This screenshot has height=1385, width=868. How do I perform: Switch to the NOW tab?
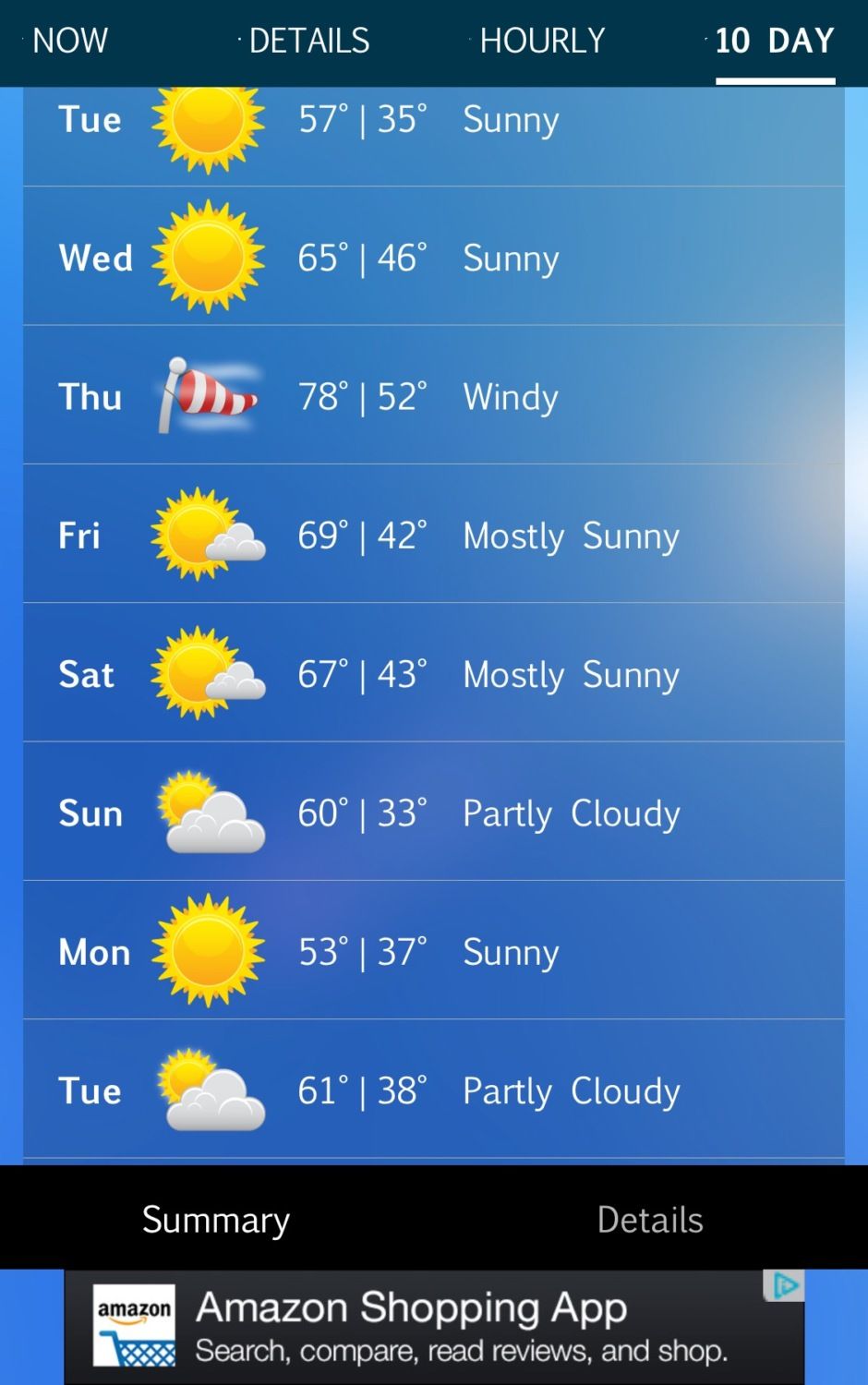70,41
